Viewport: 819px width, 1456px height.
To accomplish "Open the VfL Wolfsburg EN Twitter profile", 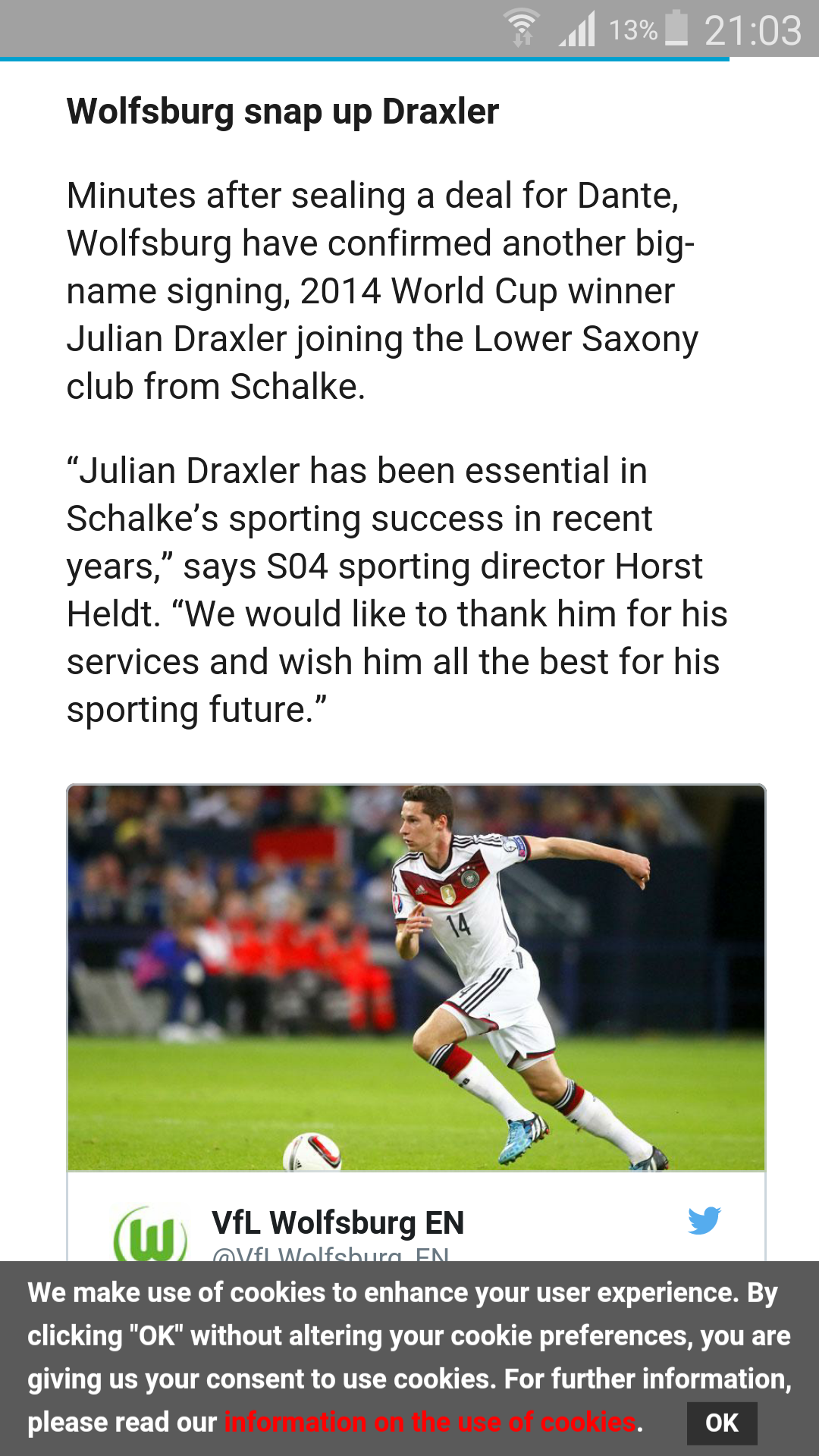I will click(337, 1222).
